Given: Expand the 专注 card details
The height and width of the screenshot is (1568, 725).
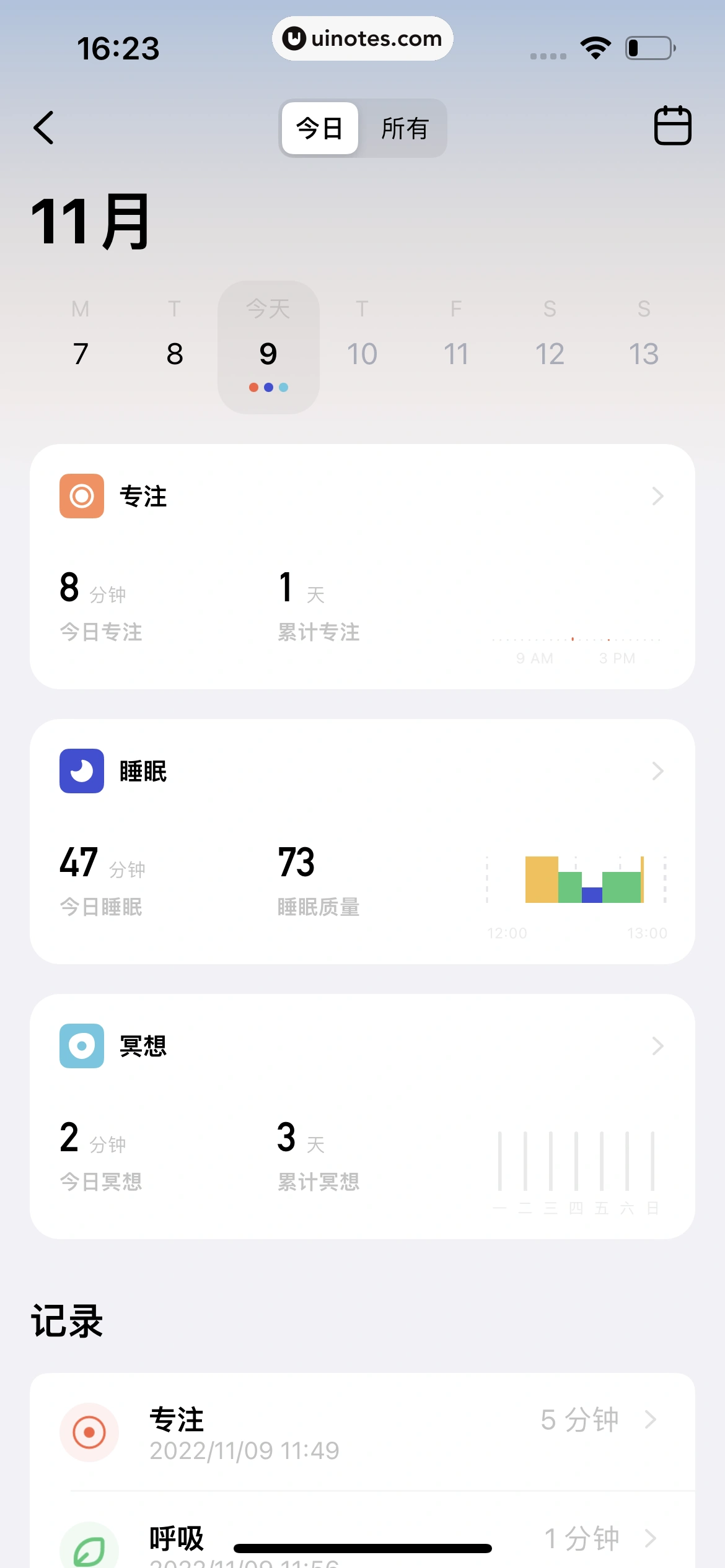Looking at the screenshot, I should [x=657, y=496].
